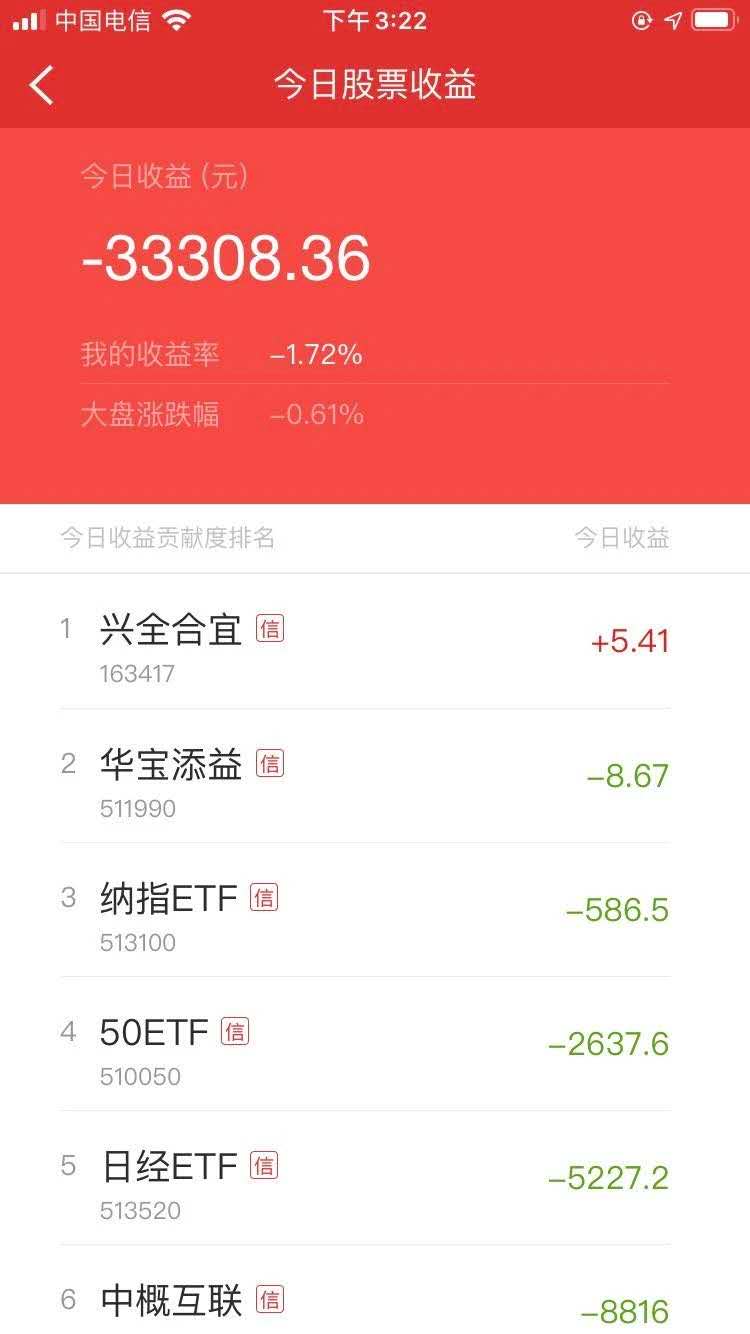Tap the orientation lock icon in status bar
750x1334 pixels.
640,20
